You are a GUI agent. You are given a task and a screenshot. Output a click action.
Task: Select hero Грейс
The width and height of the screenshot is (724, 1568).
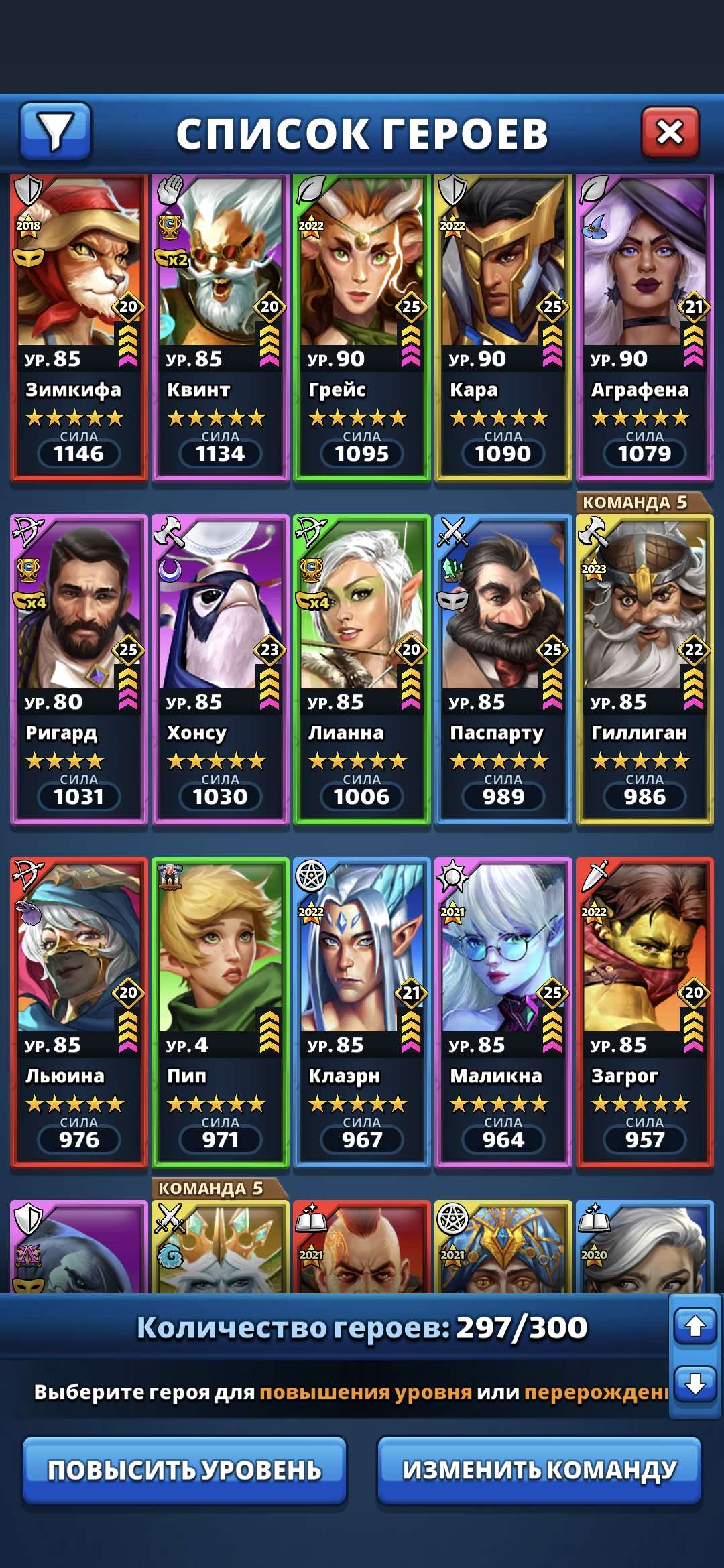(361, 328)
